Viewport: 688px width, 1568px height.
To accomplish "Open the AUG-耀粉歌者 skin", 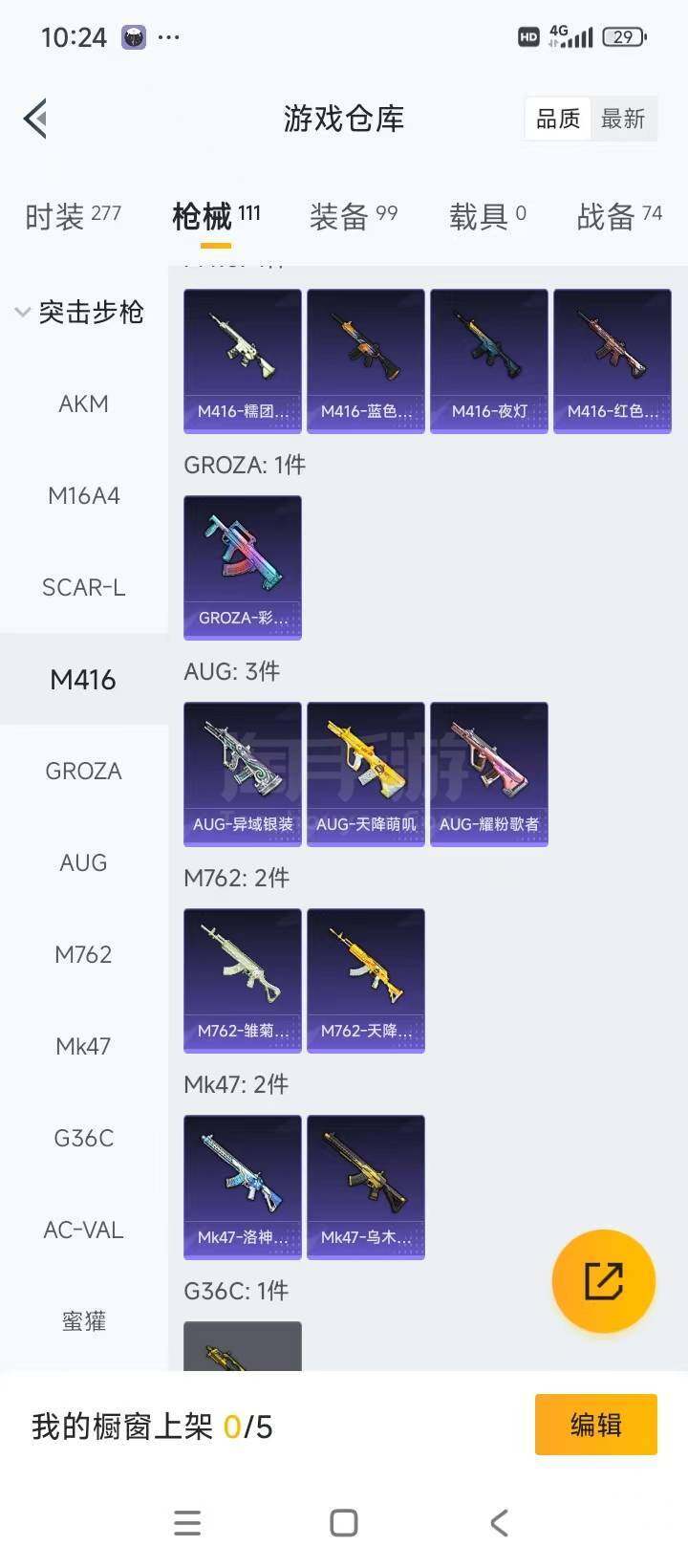I will click(489, 773).
